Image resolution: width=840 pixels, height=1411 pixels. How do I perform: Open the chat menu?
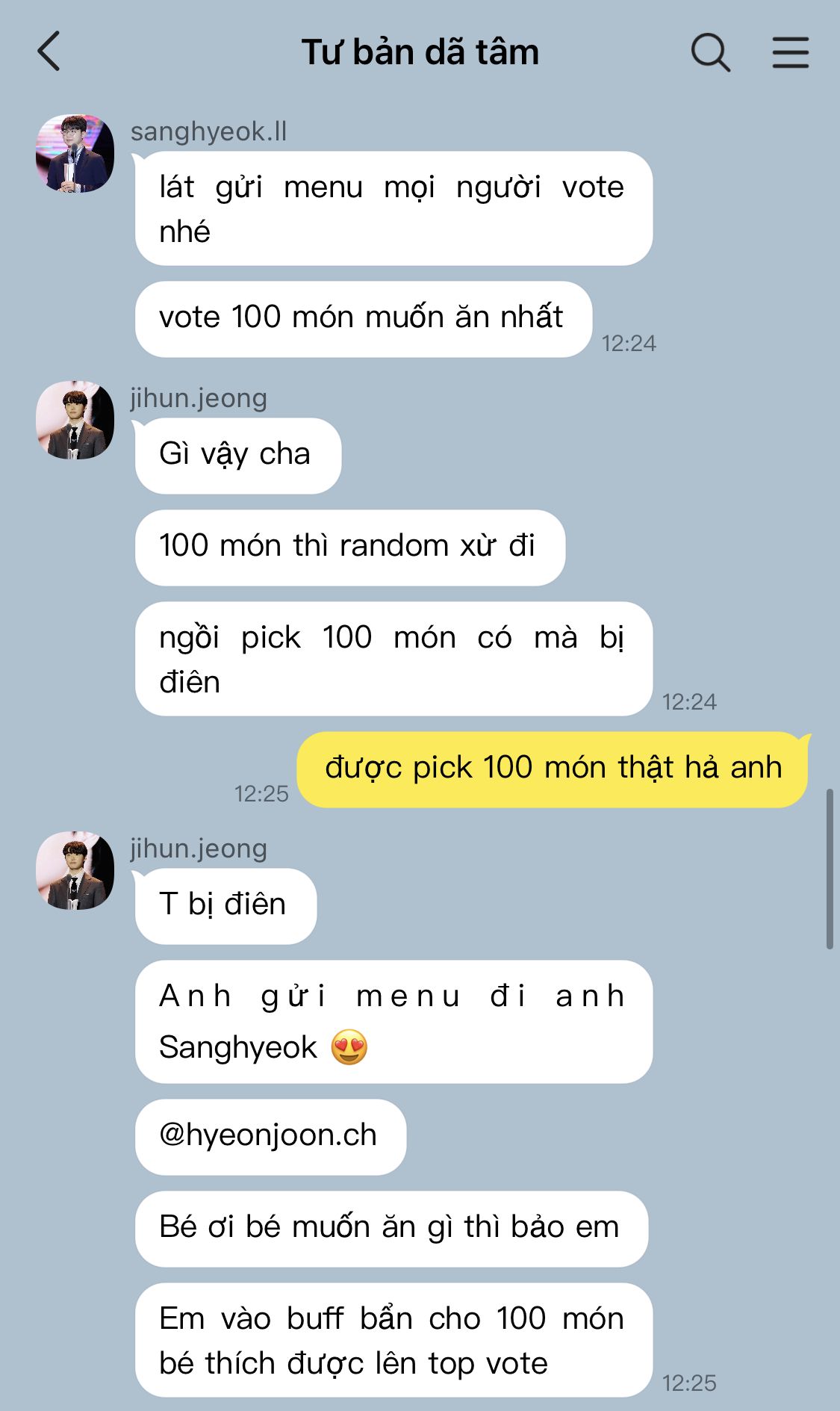(790, 52)
